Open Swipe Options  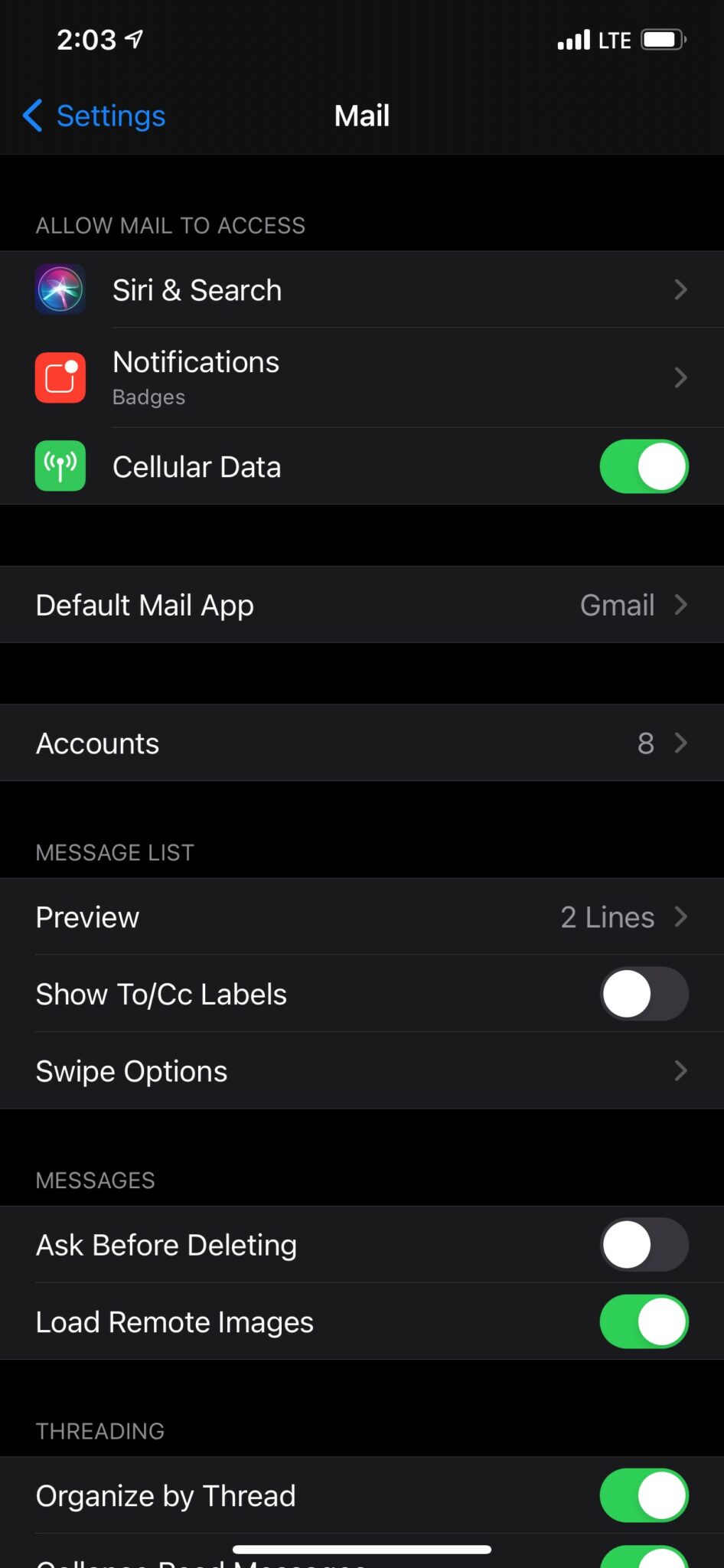(x=362, y=1070)
